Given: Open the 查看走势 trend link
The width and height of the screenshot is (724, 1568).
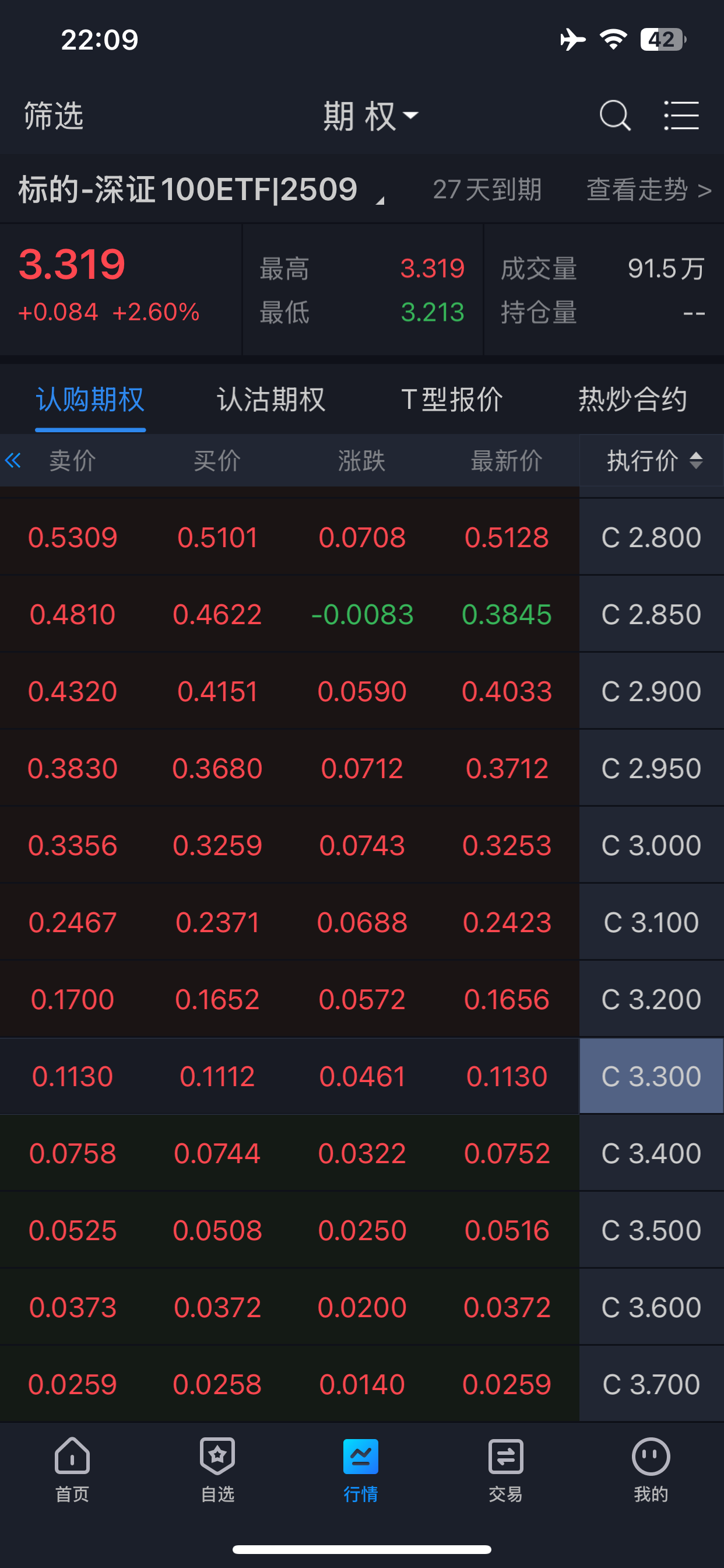Looking at the screenshot, I should click(x=649, y=190).
